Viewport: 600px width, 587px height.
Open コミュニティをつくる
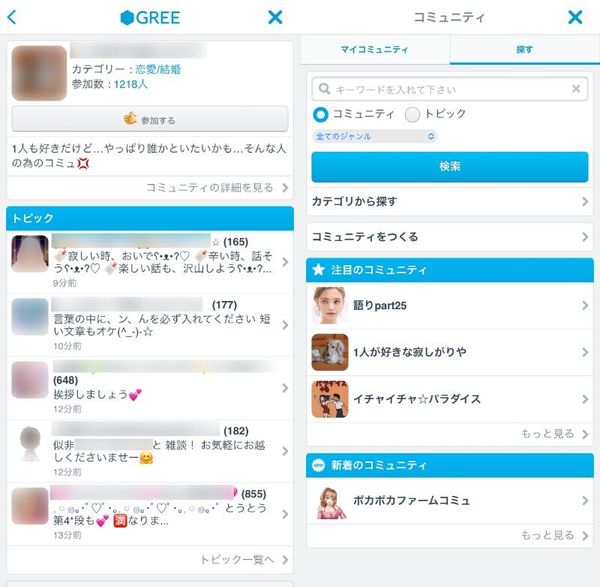pos(450,237)
